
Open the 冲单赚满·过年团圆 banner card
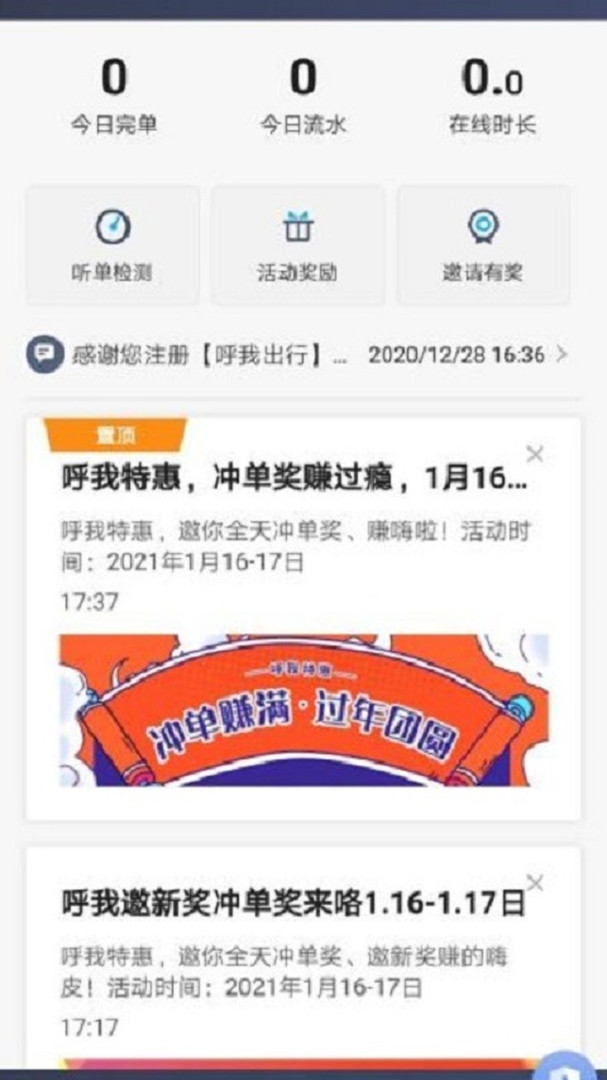tap(303, 710)
